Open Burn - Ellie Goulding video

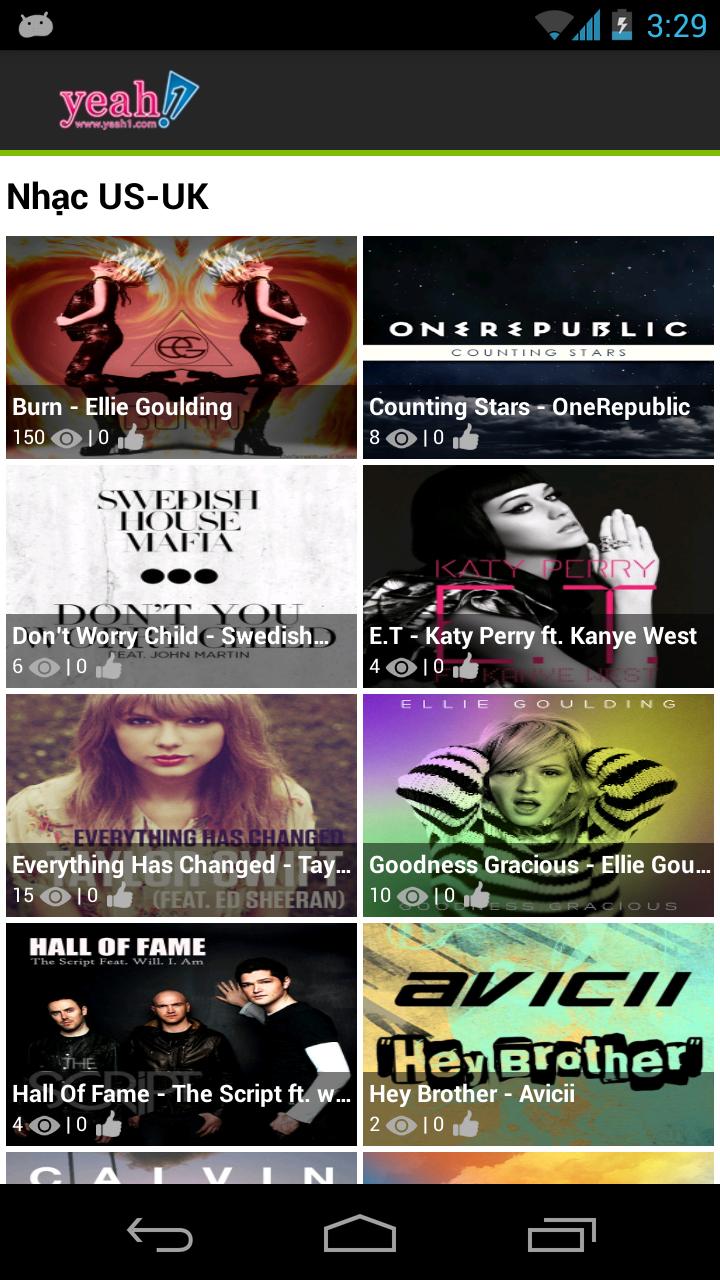(181, 347)
